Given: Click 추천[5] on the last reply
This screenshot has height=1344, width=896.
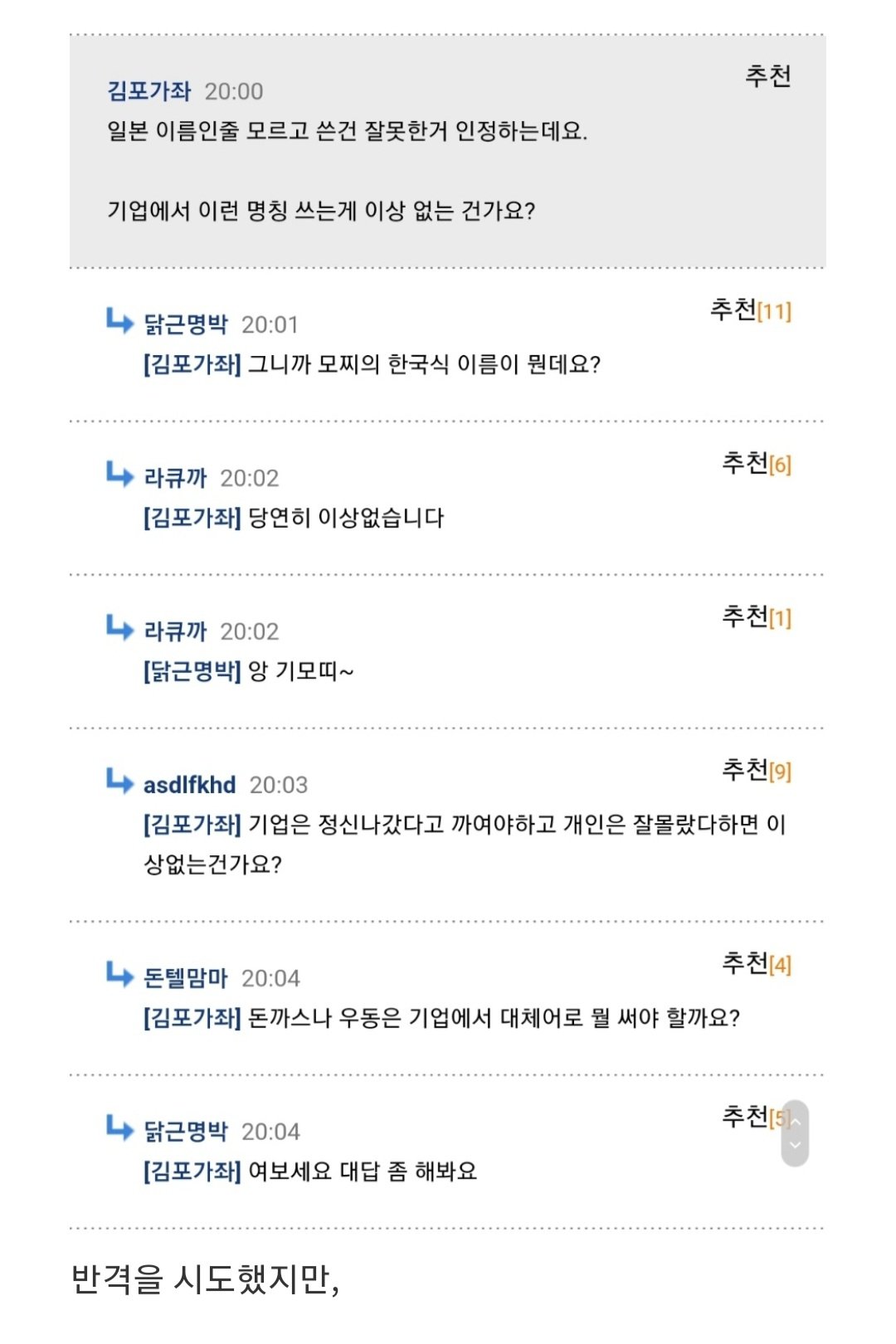Looking at the screenshot, I should tap(753, 1118).
